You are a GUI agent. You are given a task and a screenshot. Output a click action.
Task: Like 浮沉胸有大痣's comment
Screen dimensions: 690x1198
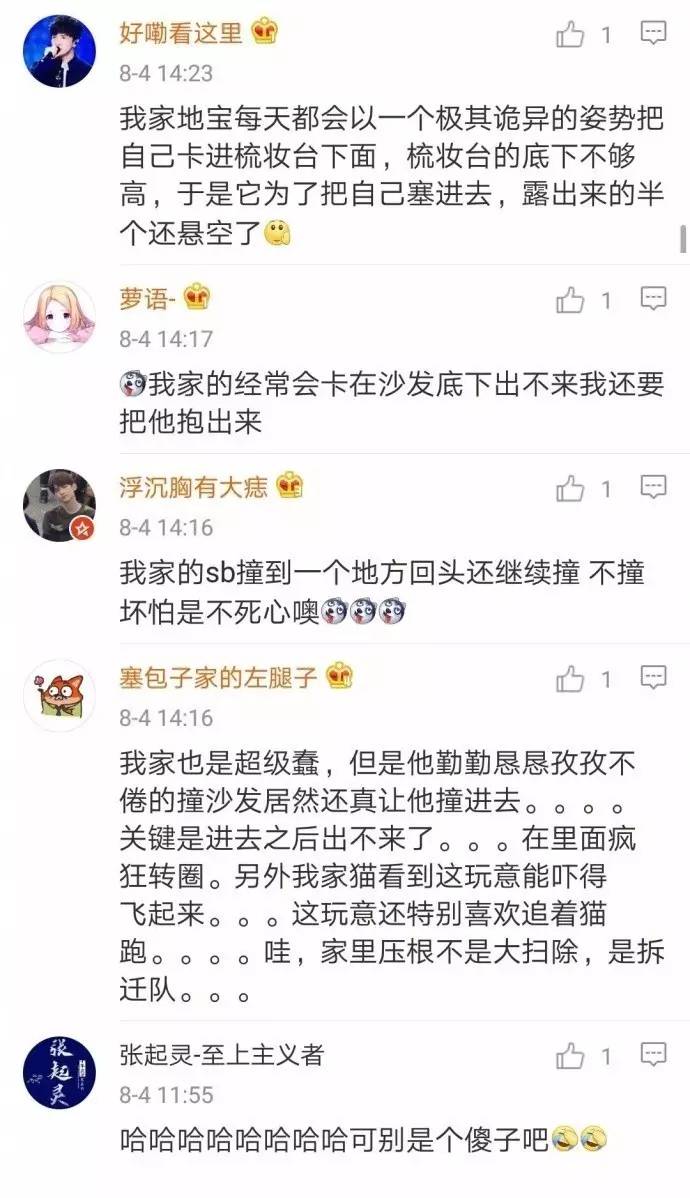pos(571,489)
